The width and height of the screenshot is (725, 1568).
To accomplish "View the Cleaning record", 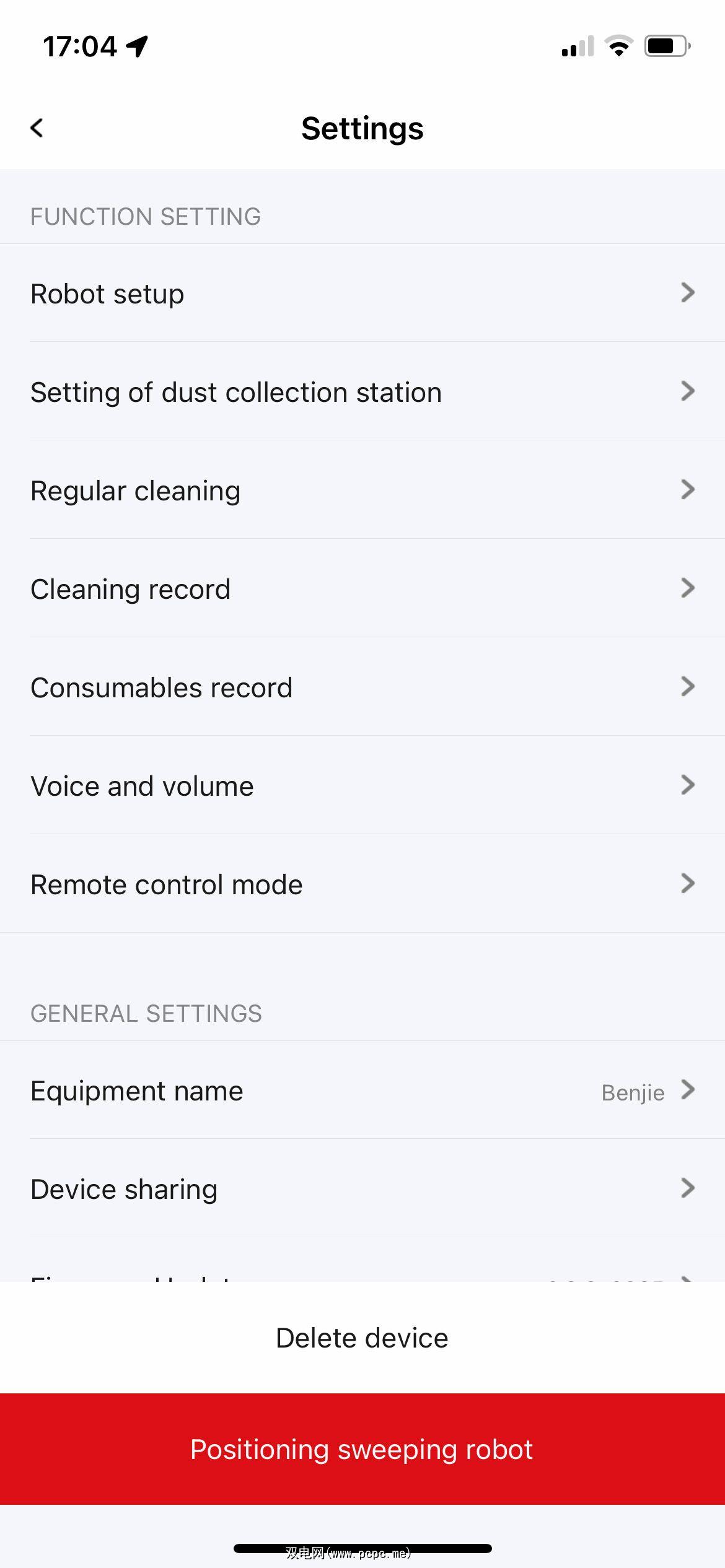I will 362,589.
